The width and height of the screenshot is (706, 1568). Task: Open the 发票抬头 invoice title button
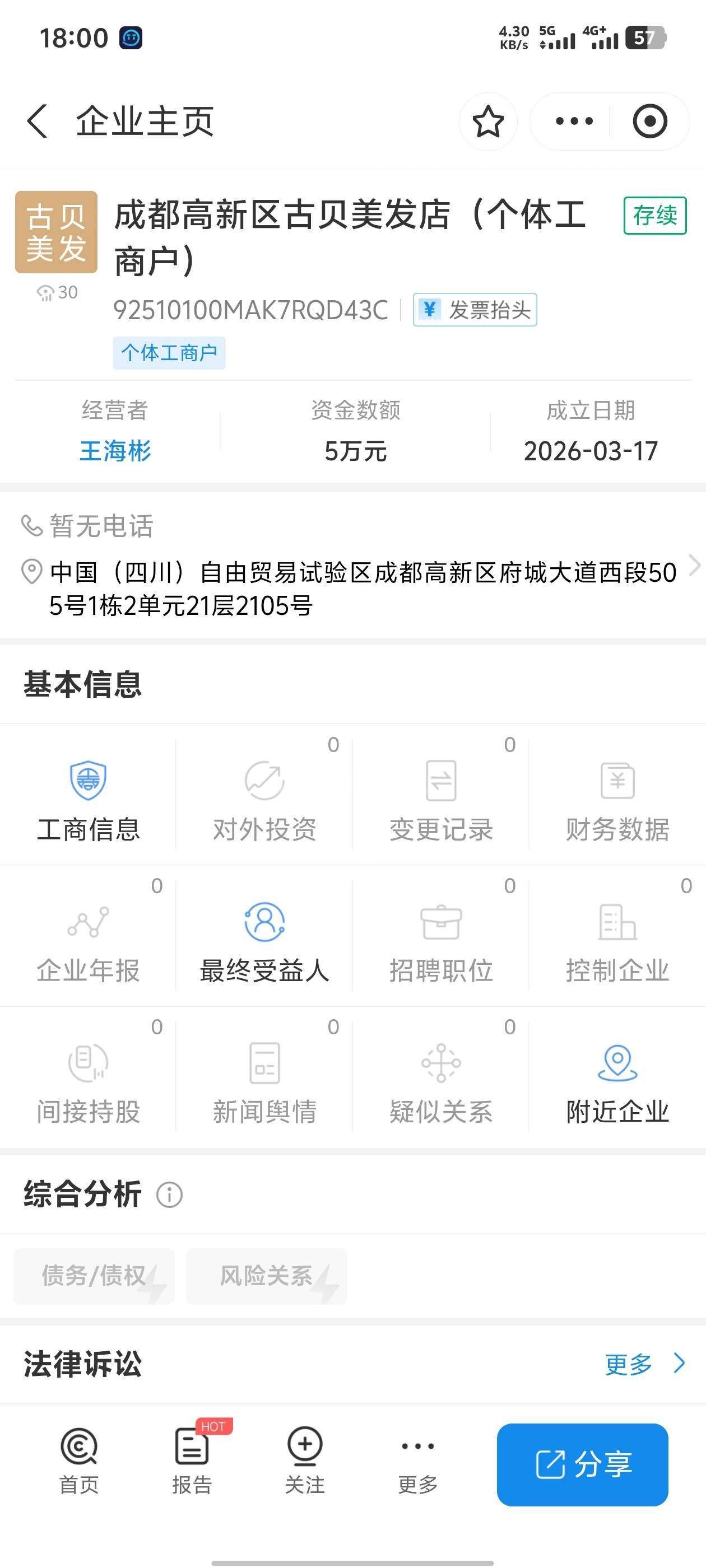(475, 310)
